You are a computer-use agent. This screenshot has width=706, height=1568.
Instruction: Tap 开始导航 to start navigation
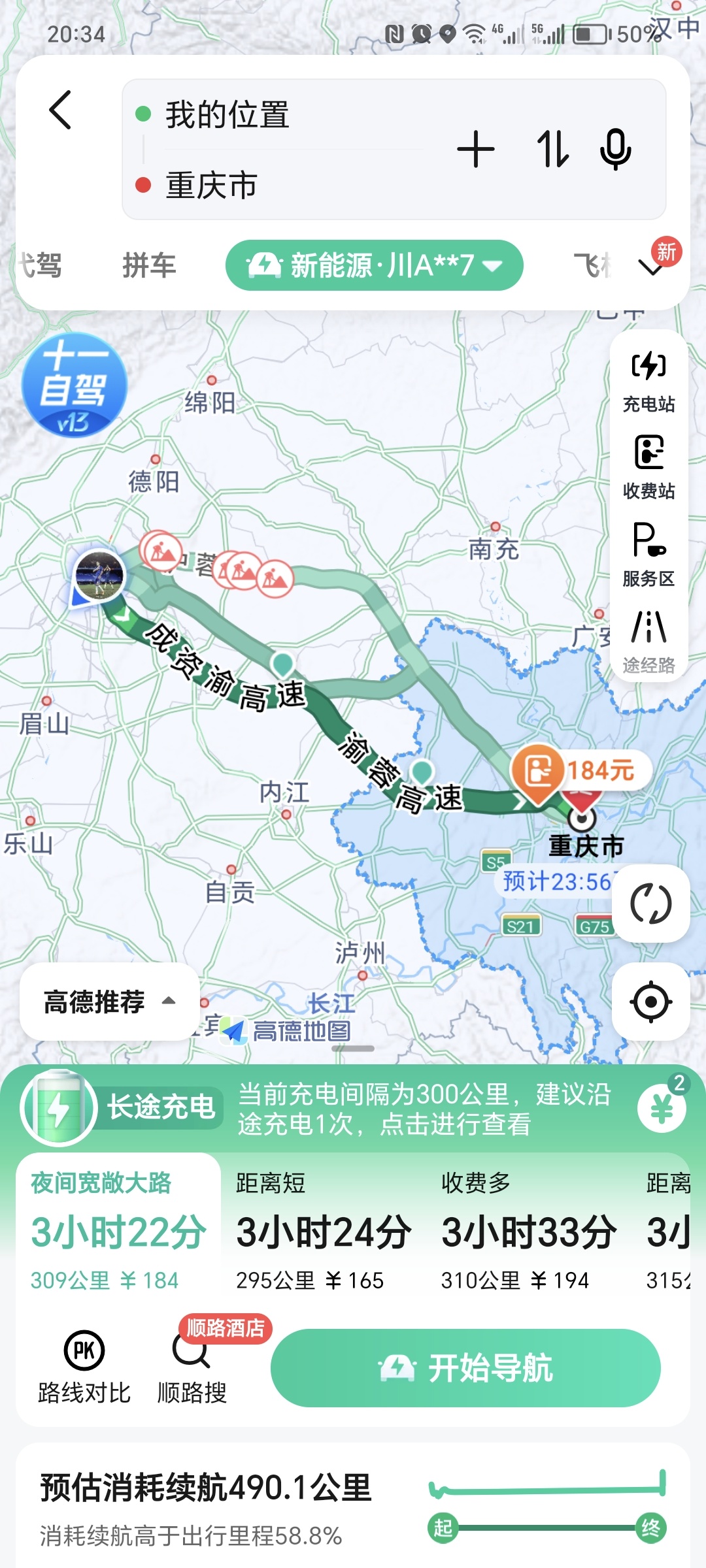coord(465,1367)
